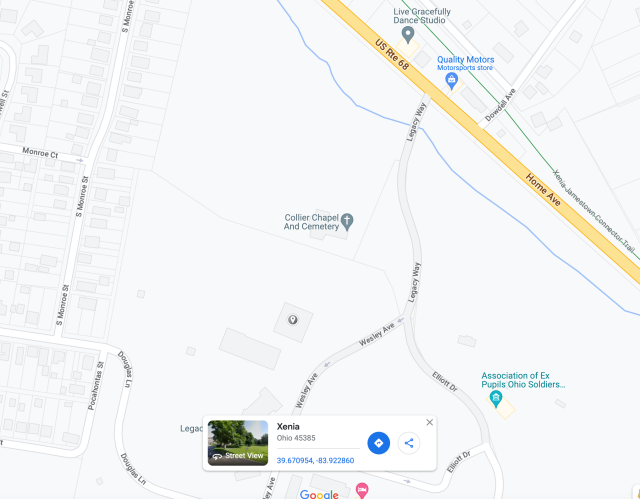Tap coordinates 39.670954, -83.922860 link
Screen dimensions: 640x499
(x=315, y=460)
